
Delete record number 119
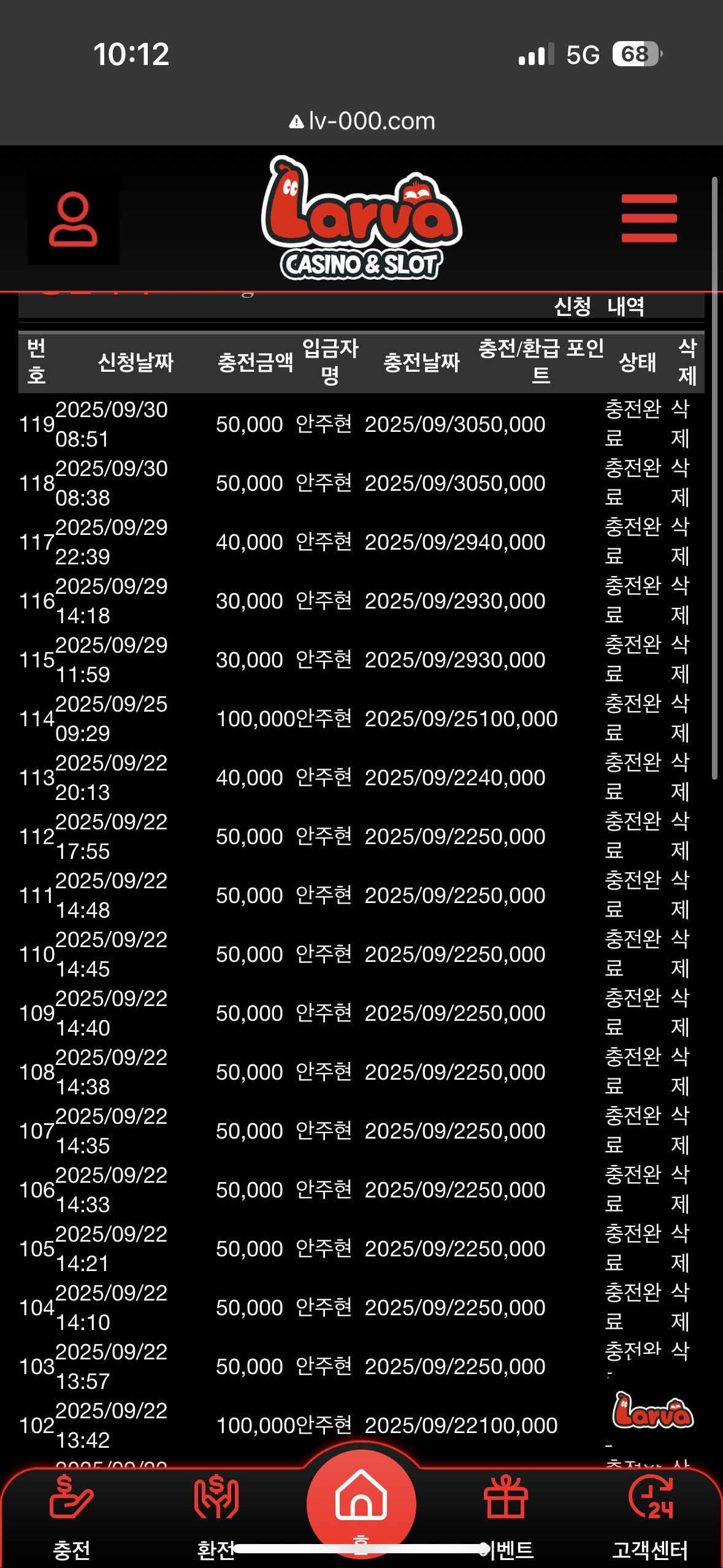pyautogui.click(x=680, y=423)
